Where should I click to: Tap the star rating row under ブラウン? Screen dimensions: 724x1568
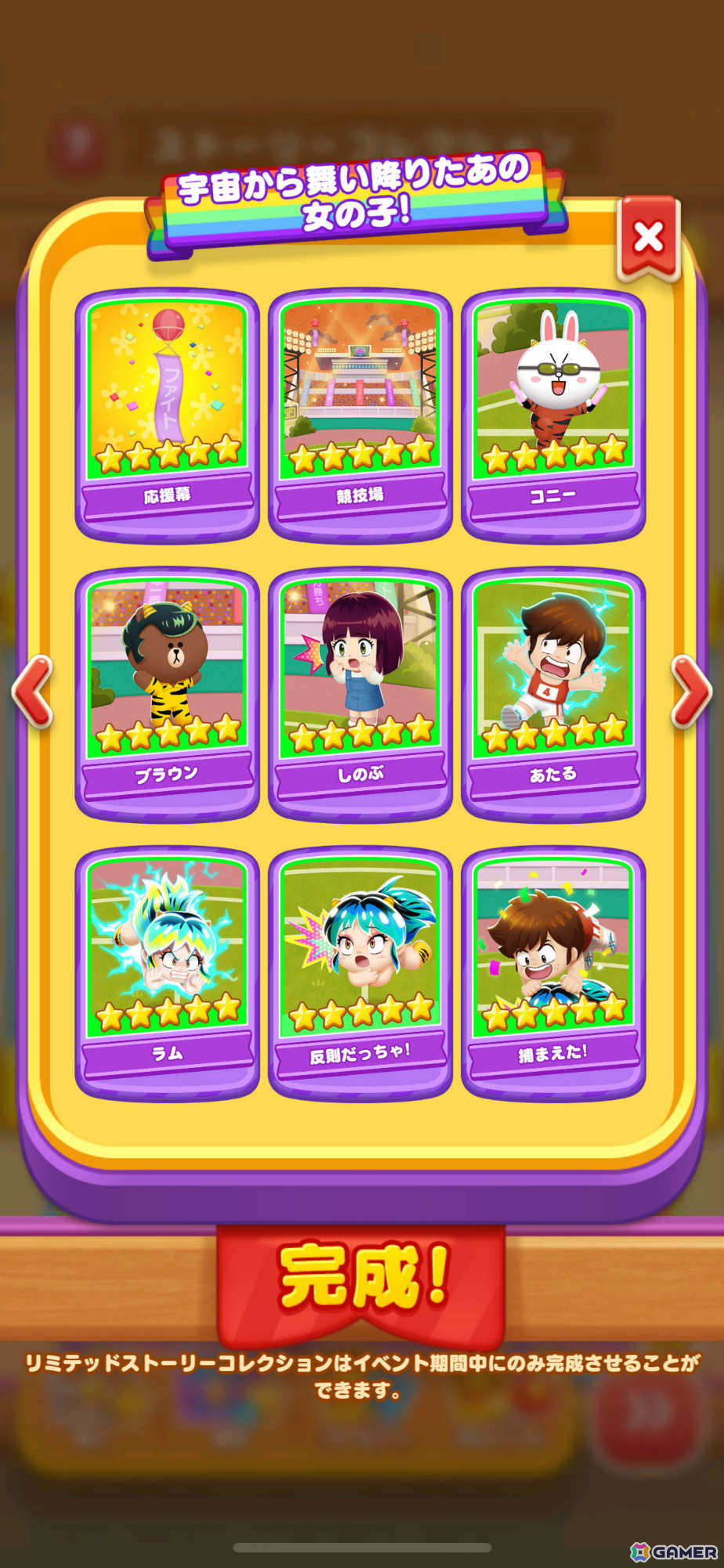(166, 735)
